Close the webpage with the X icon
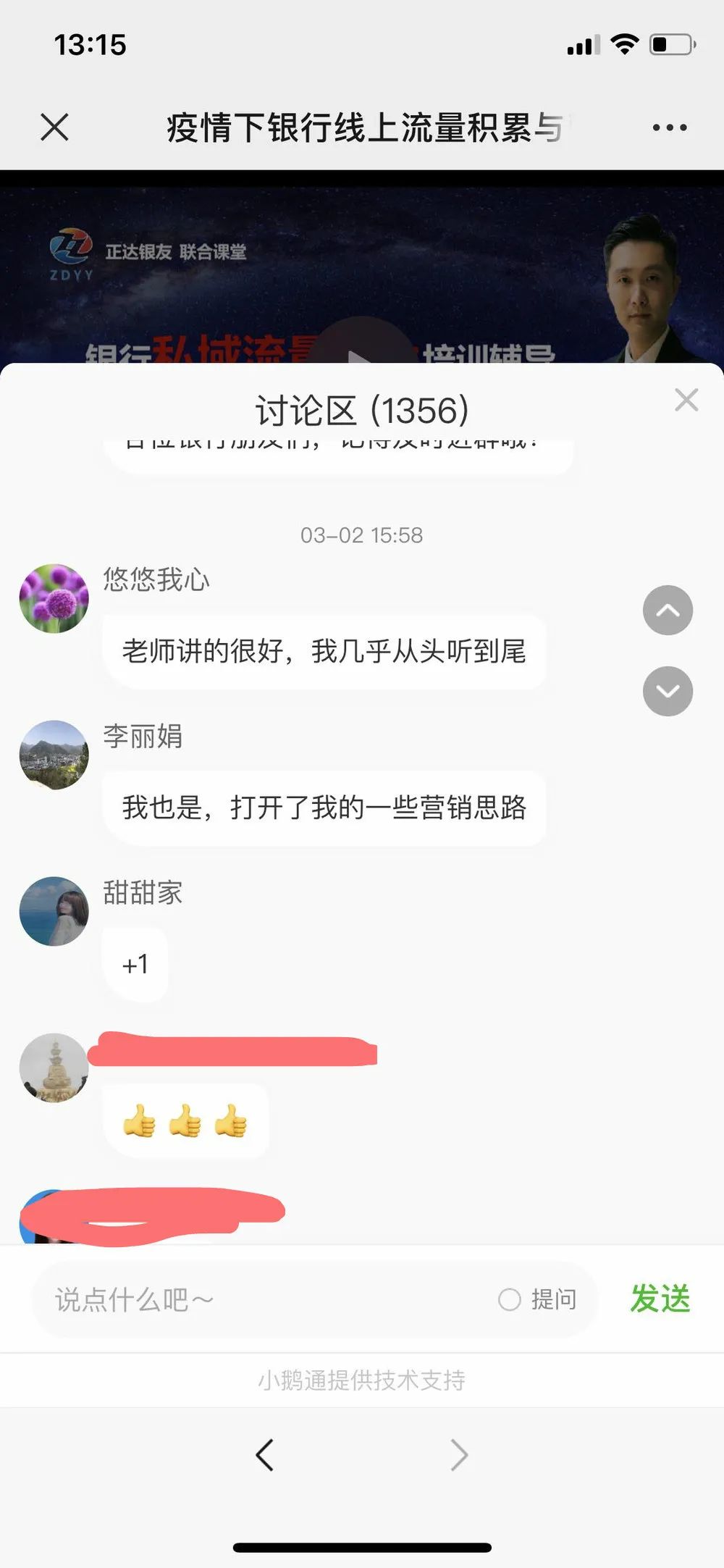The height and width of the screenshot is (1568, 724). click(x=54, y=127)
